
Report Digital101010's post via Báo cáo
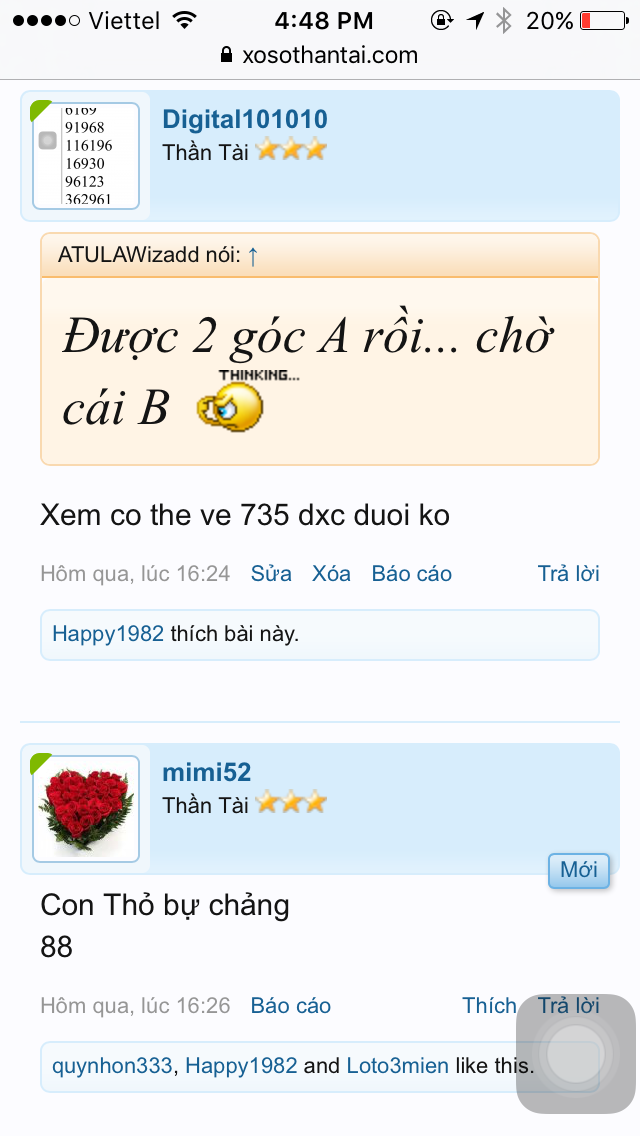tap(411, 574)
